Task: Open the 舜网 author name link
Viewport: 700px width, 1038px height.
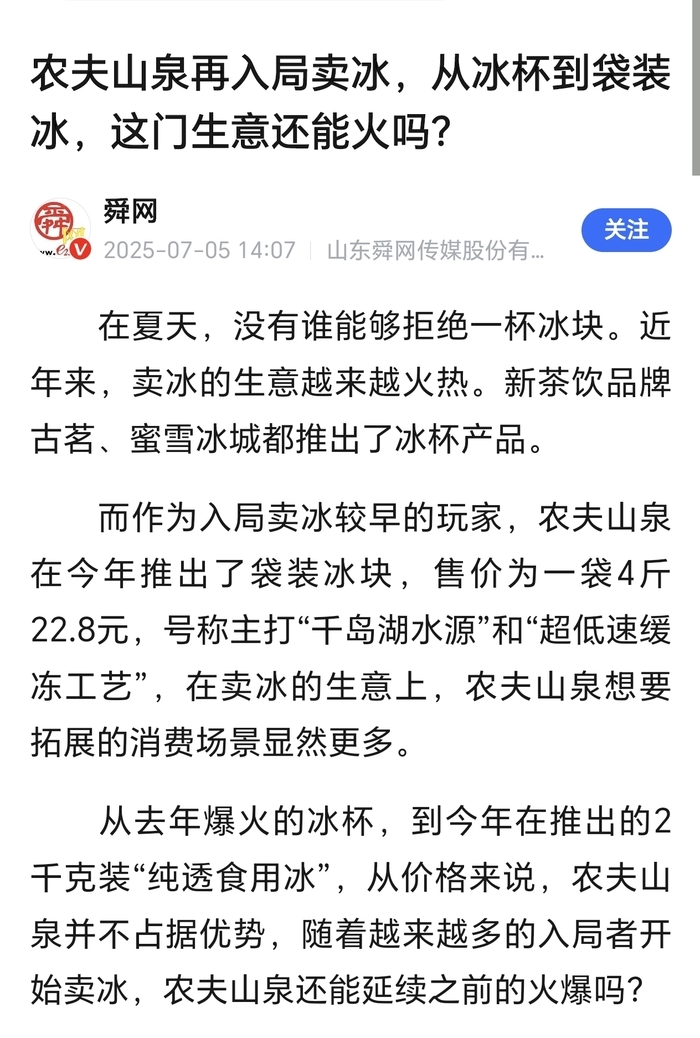Action: click(130, 211)
